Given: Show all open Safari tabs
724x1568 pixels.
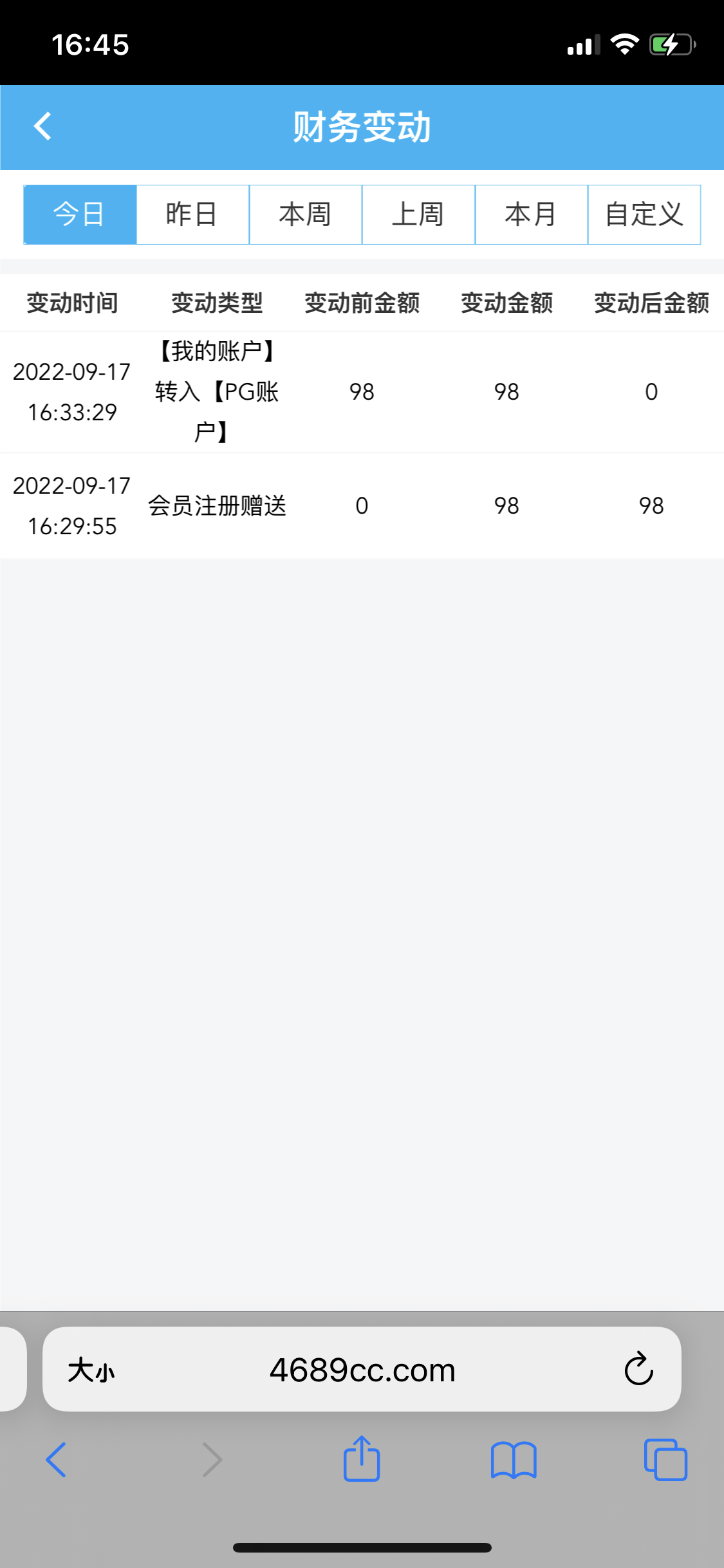Looking at the screenshot, I should tap(665, 1459).
